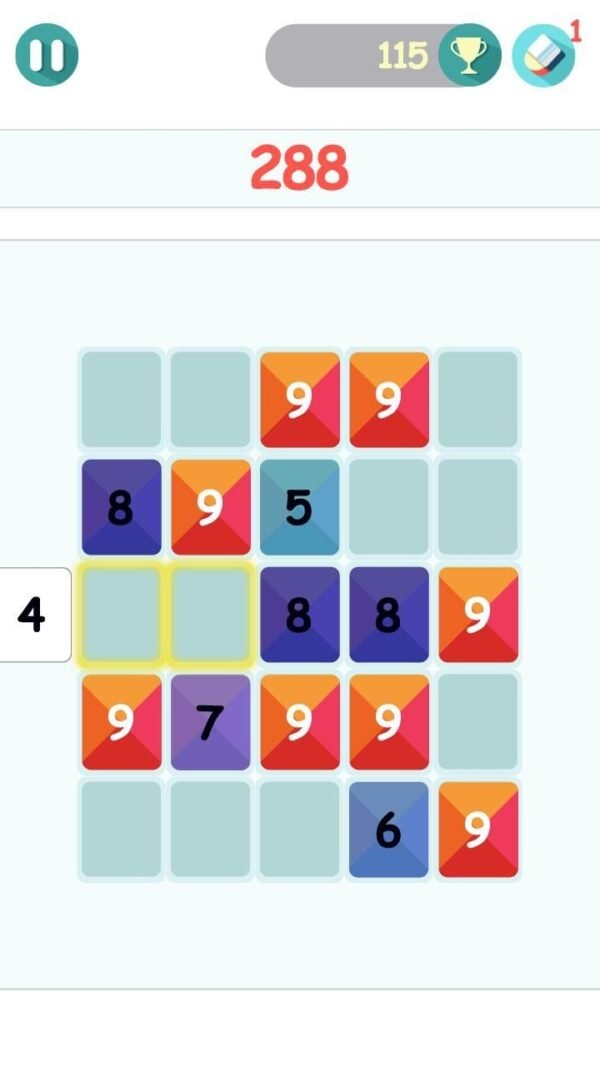Viewport: 600px width, 1066px height.
Task: Select the 5 tile on the board
Action: pyautogui.click(x=299, y=508)
